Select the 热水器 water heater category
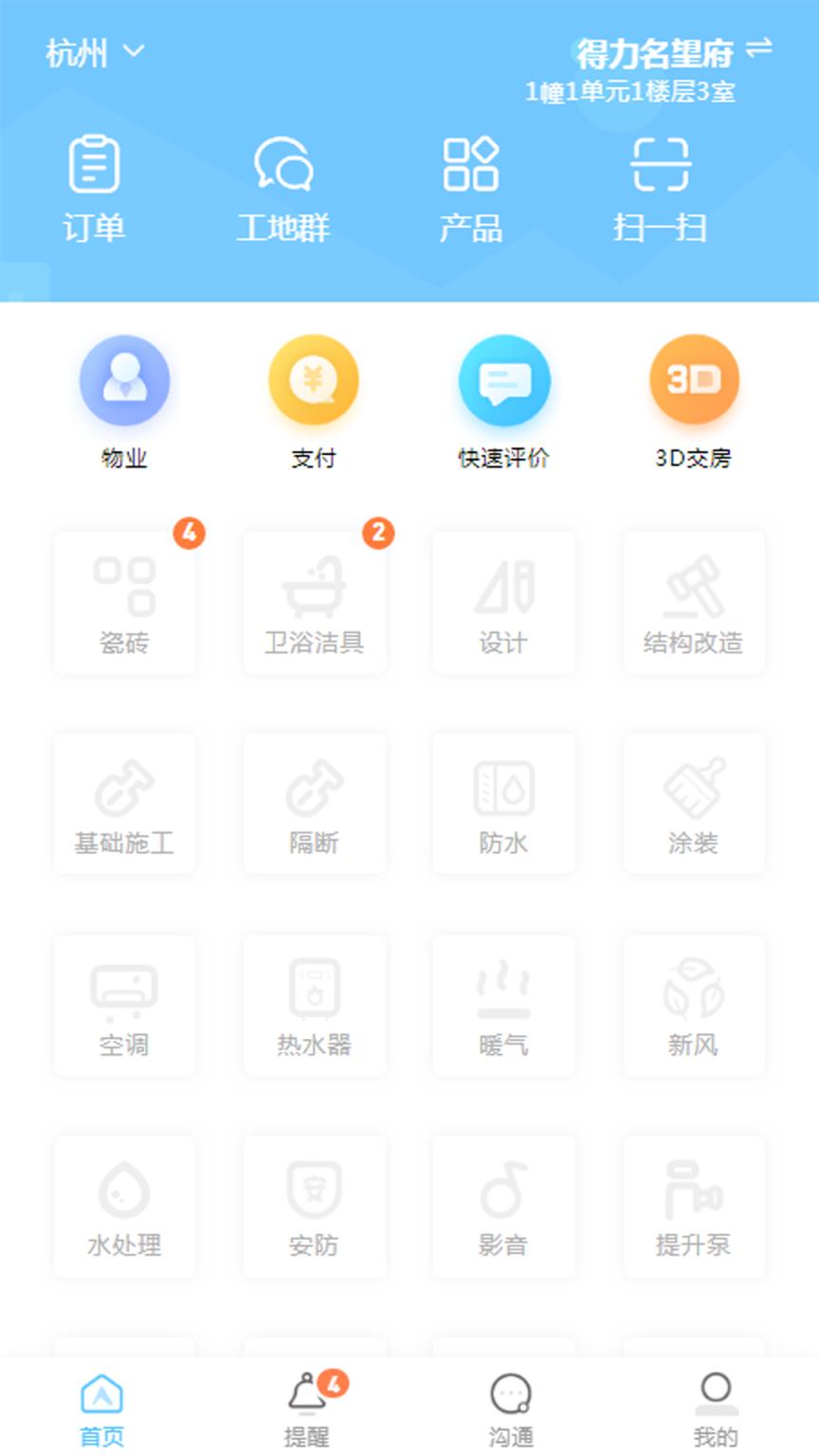The height and width of the screenshot is (1456, 819). [314, 1005]
